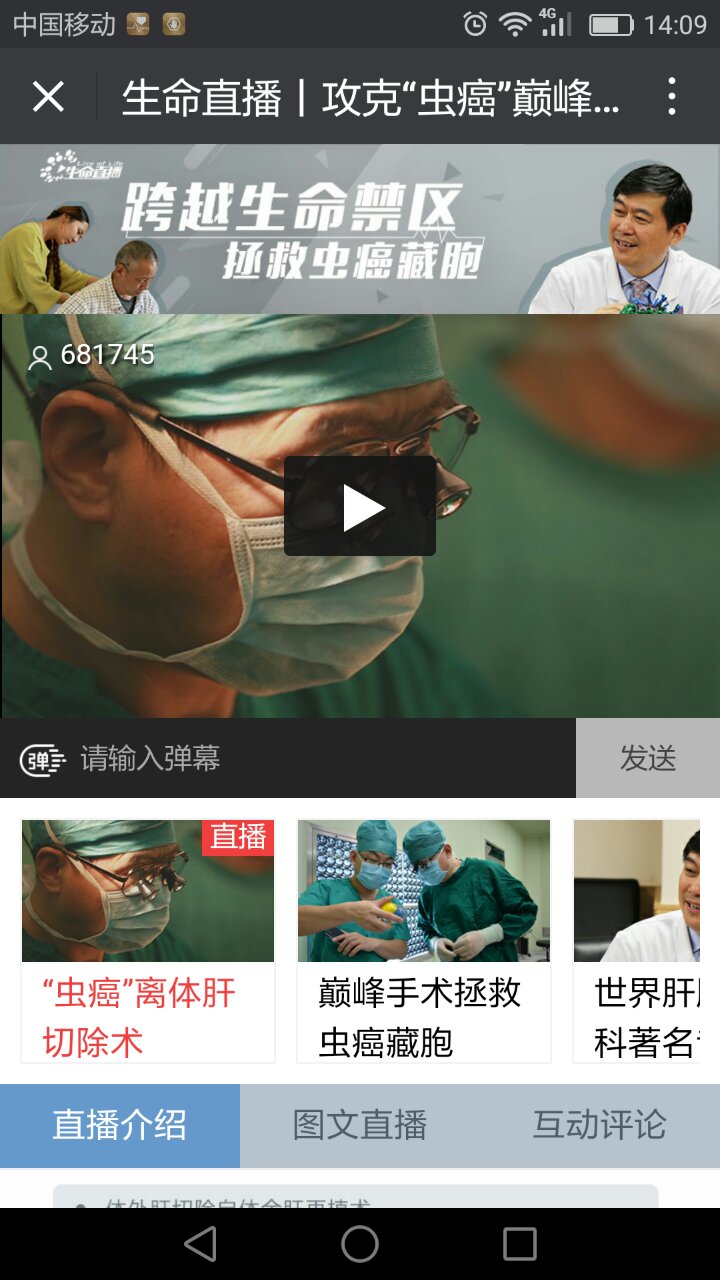Open the 跨越生命禁区 banner
This screenshot has height=1280, width=720.
pos(360,229)
